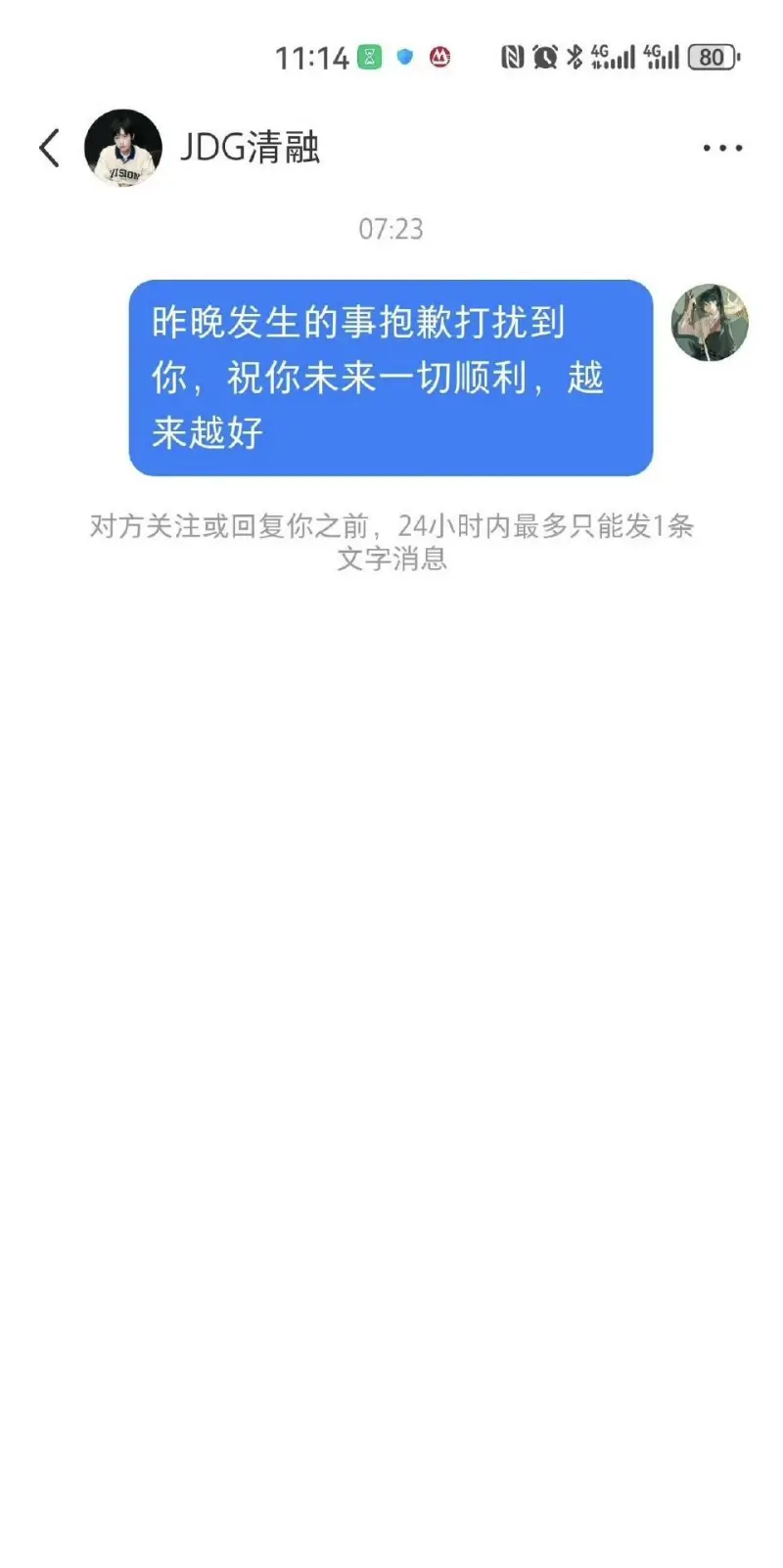Open JDG清融's profile from the header avatar
This screenshot has height=1568, width=783.
[123, 148]
